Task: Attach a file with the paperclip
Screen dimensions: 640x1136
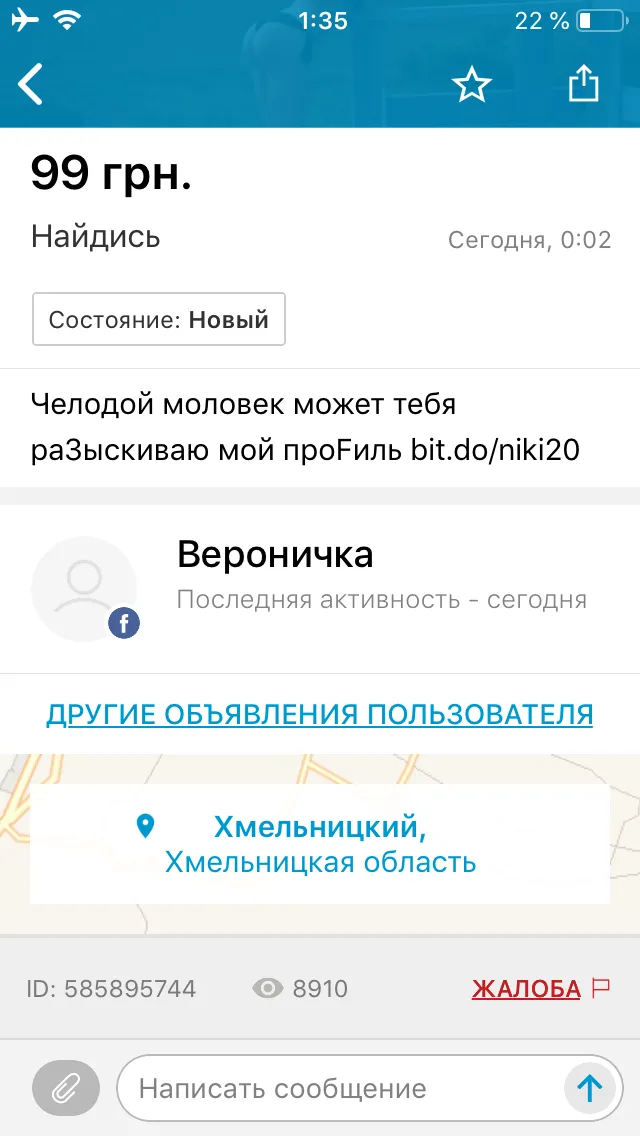Action: tap(66, 1087)
